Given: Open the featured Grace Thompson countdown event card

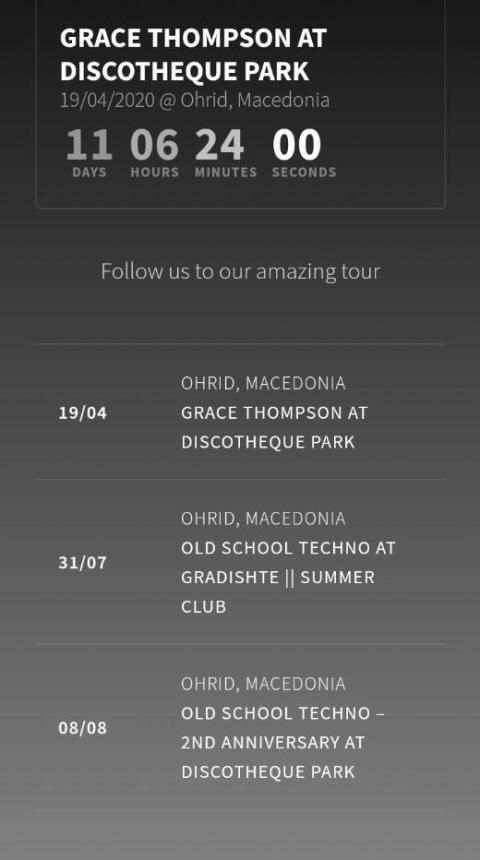Looking at the screenshot, I should [240, 104].
